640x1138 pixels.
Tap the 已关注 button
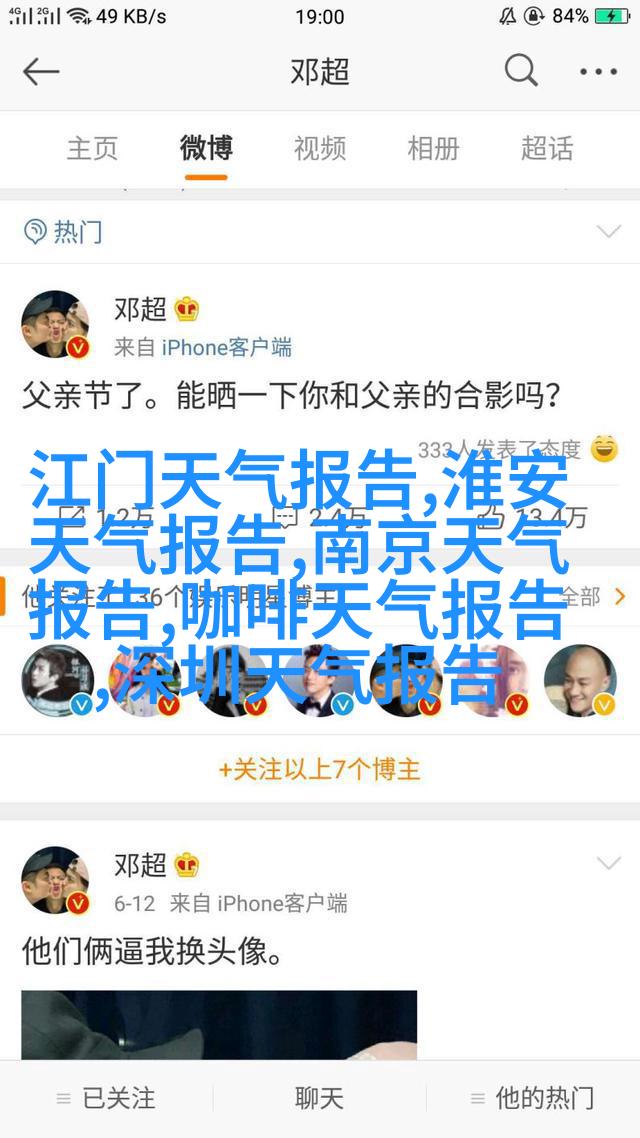(x=106, y=1098)
